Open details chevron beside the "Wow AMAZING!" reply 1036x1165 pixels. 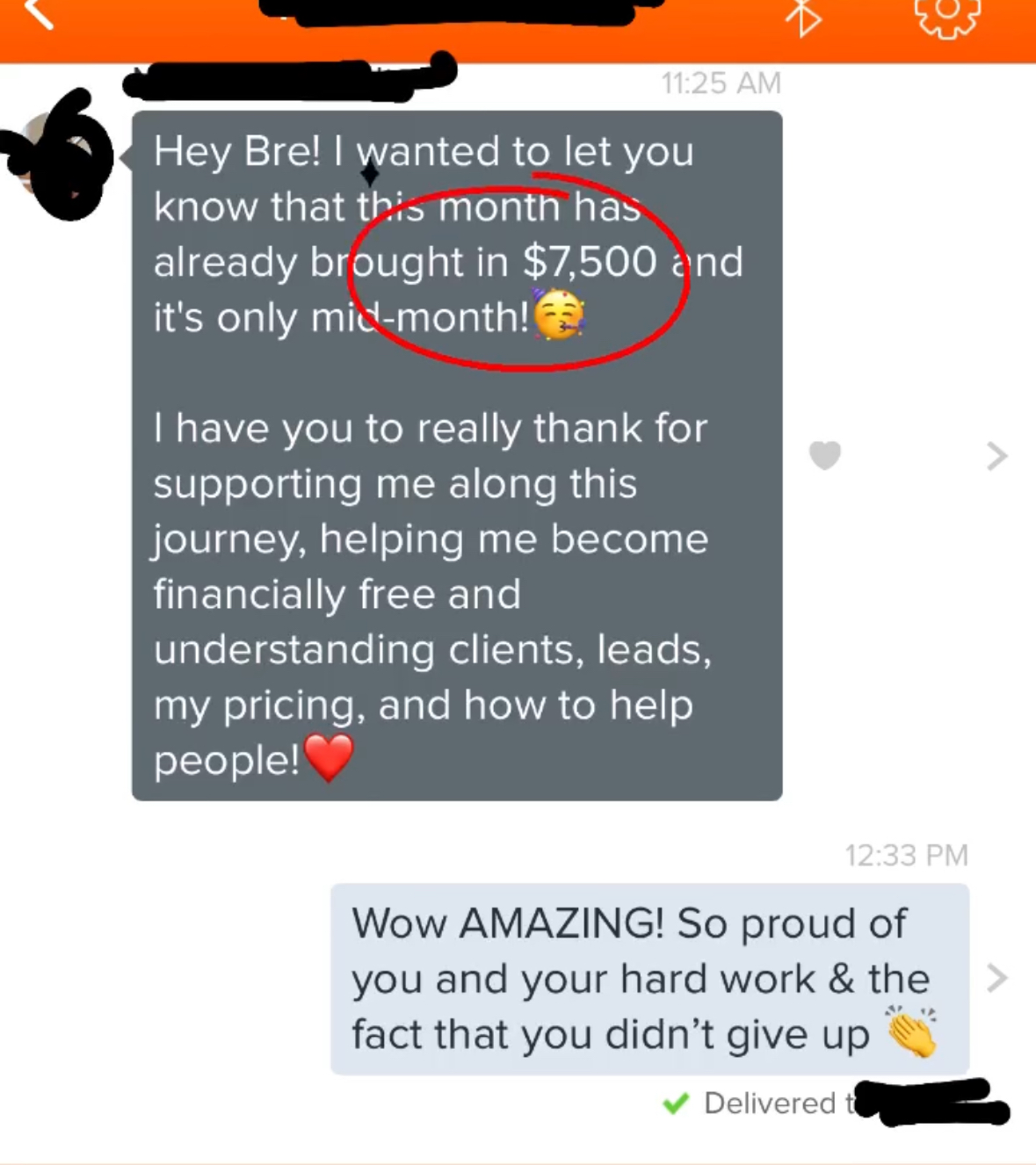[x=996, y=978]
